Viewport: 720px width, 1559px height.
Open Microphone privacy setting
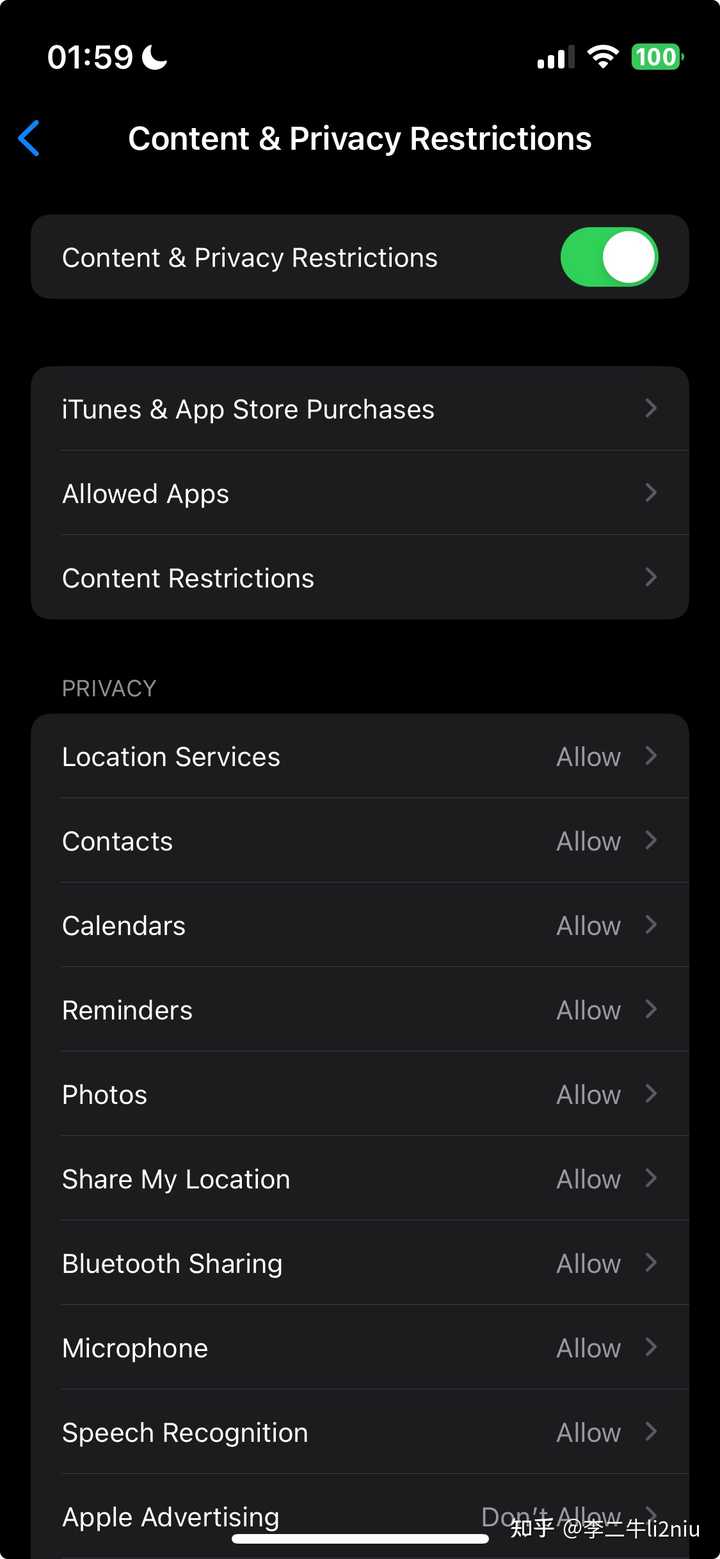[360, 1347]
